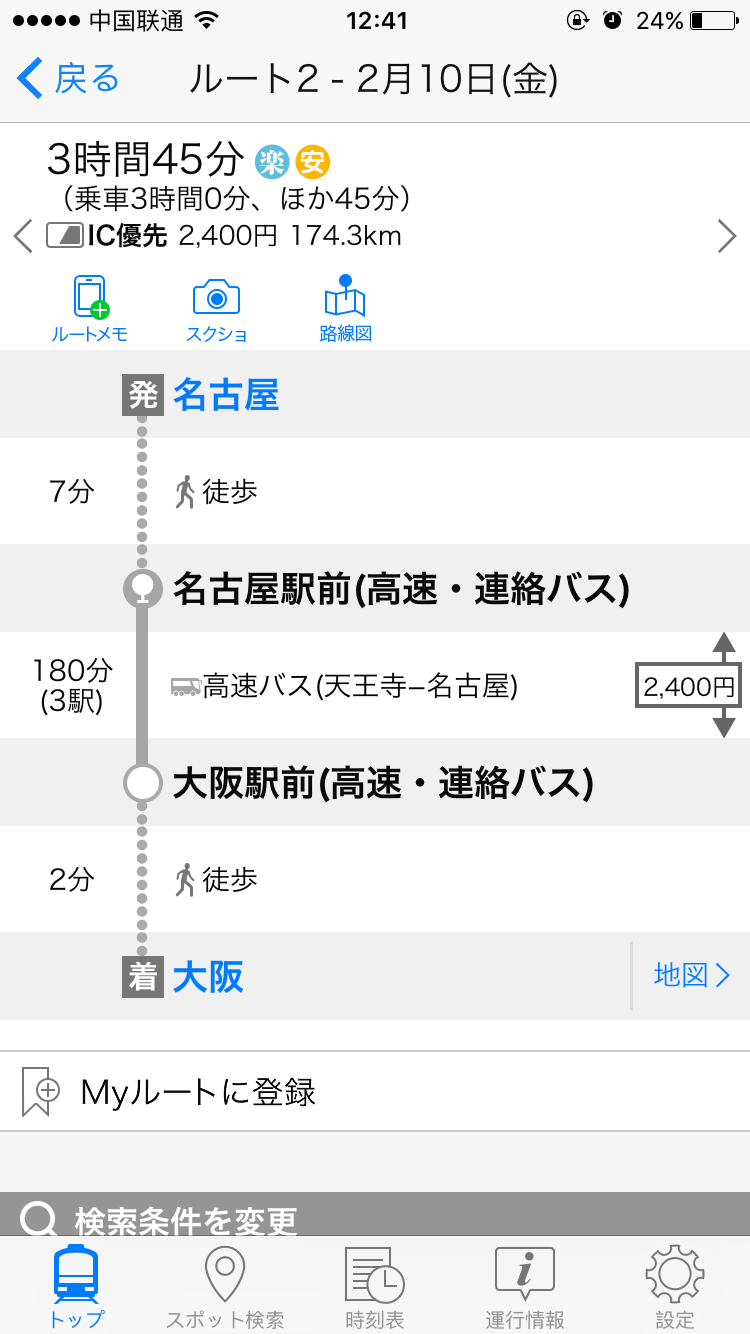
Task: Open ルートメモ to save the route
Action: (89, 309)
